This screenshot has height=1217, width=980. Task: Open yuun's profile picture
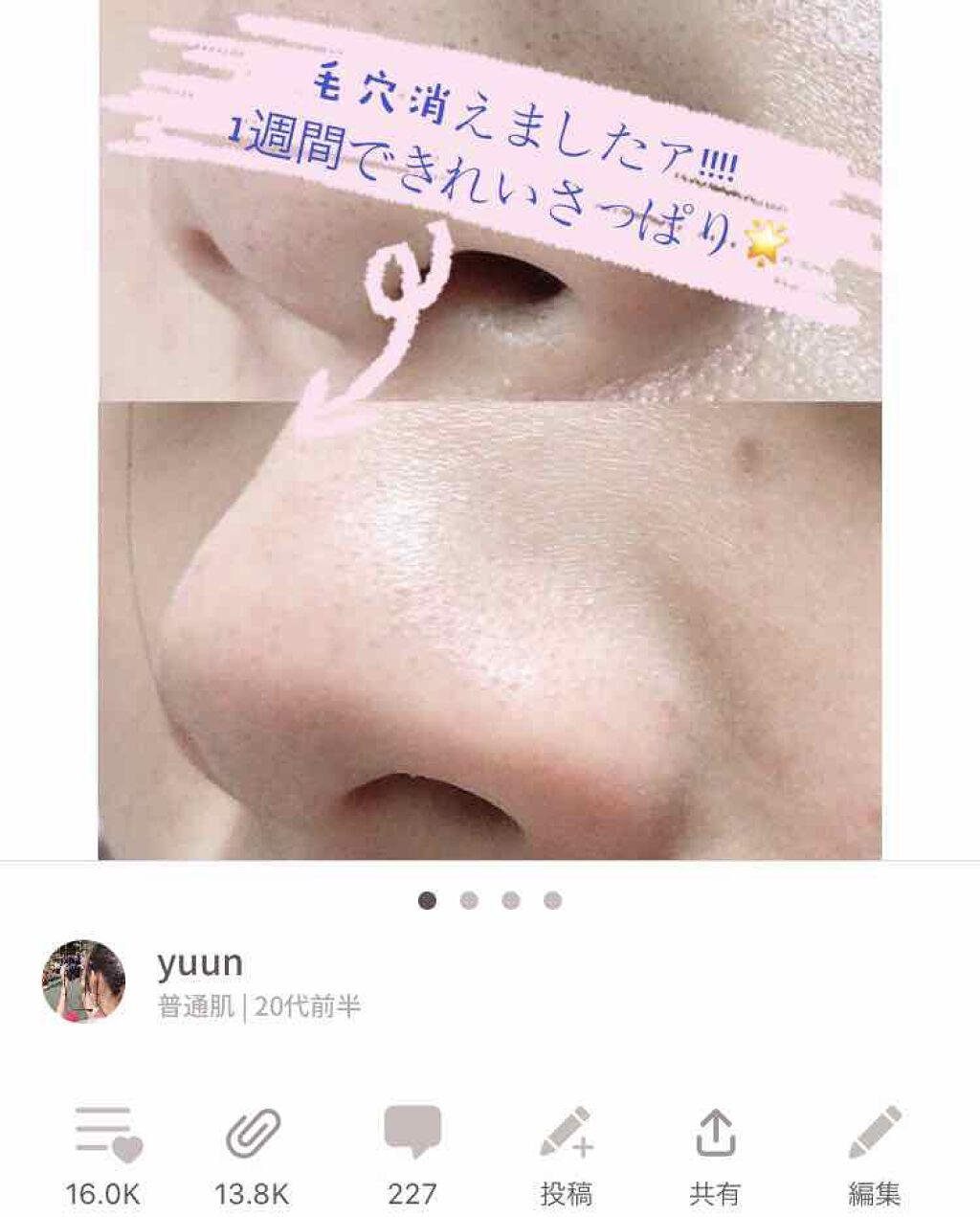pyautogui.click(x=84, y=979)
